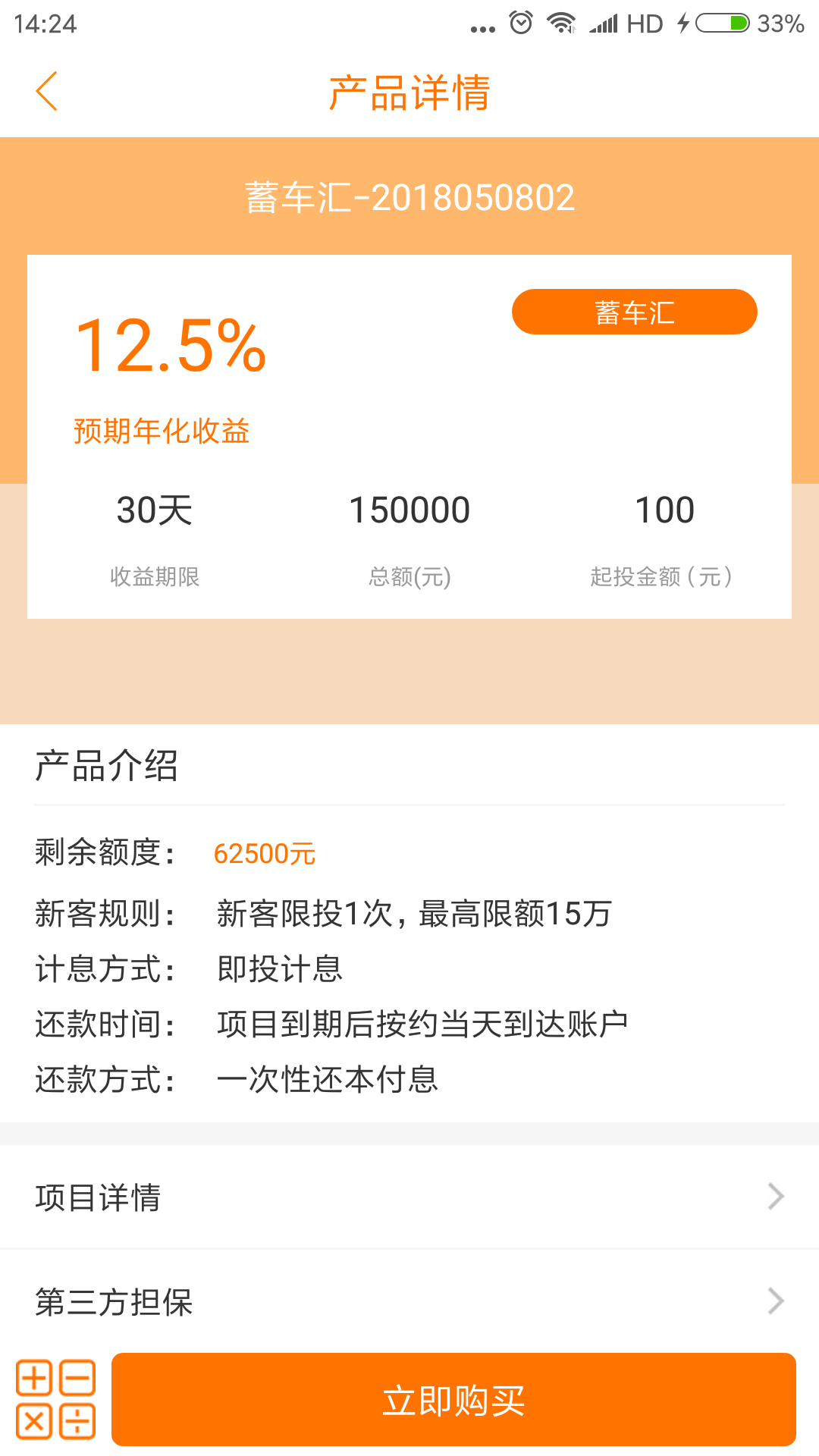Tap the 蓄车汇 orange tag

[634, 312]
